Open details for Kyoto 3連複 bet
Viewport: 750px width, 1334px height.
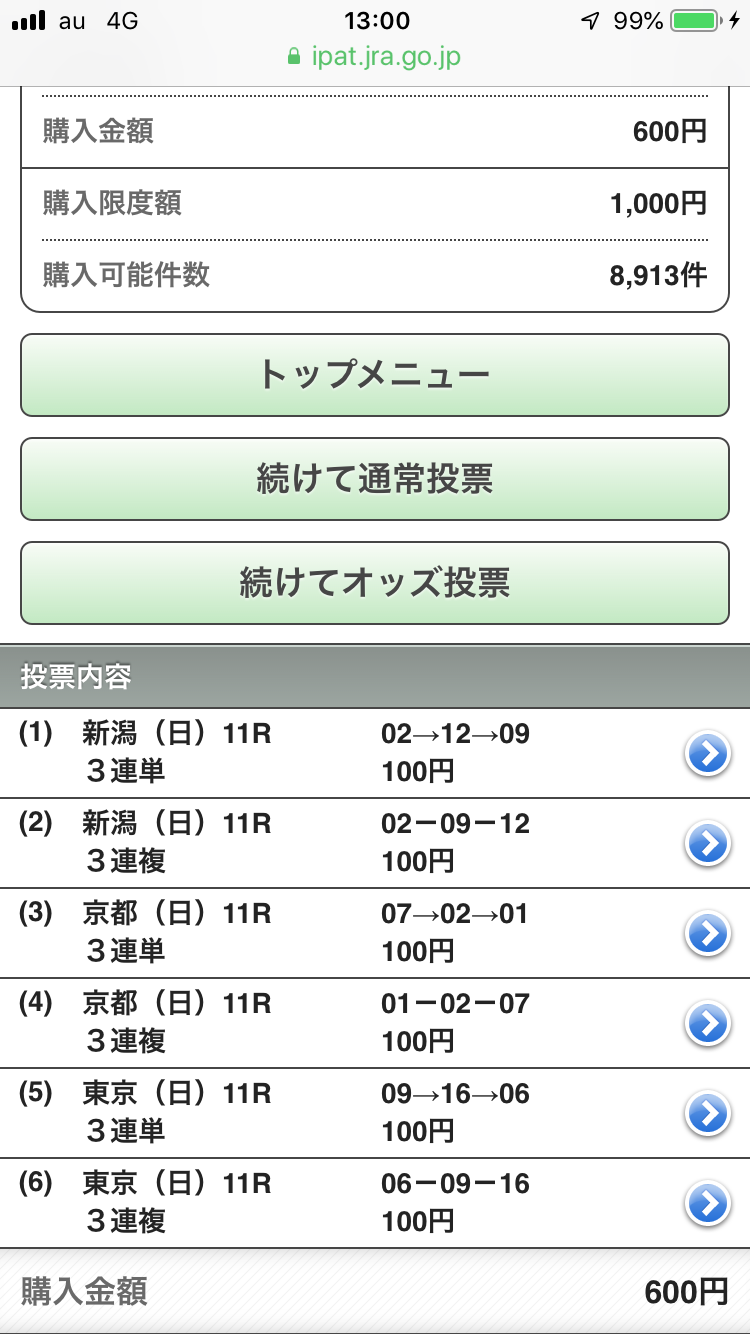707,1022
